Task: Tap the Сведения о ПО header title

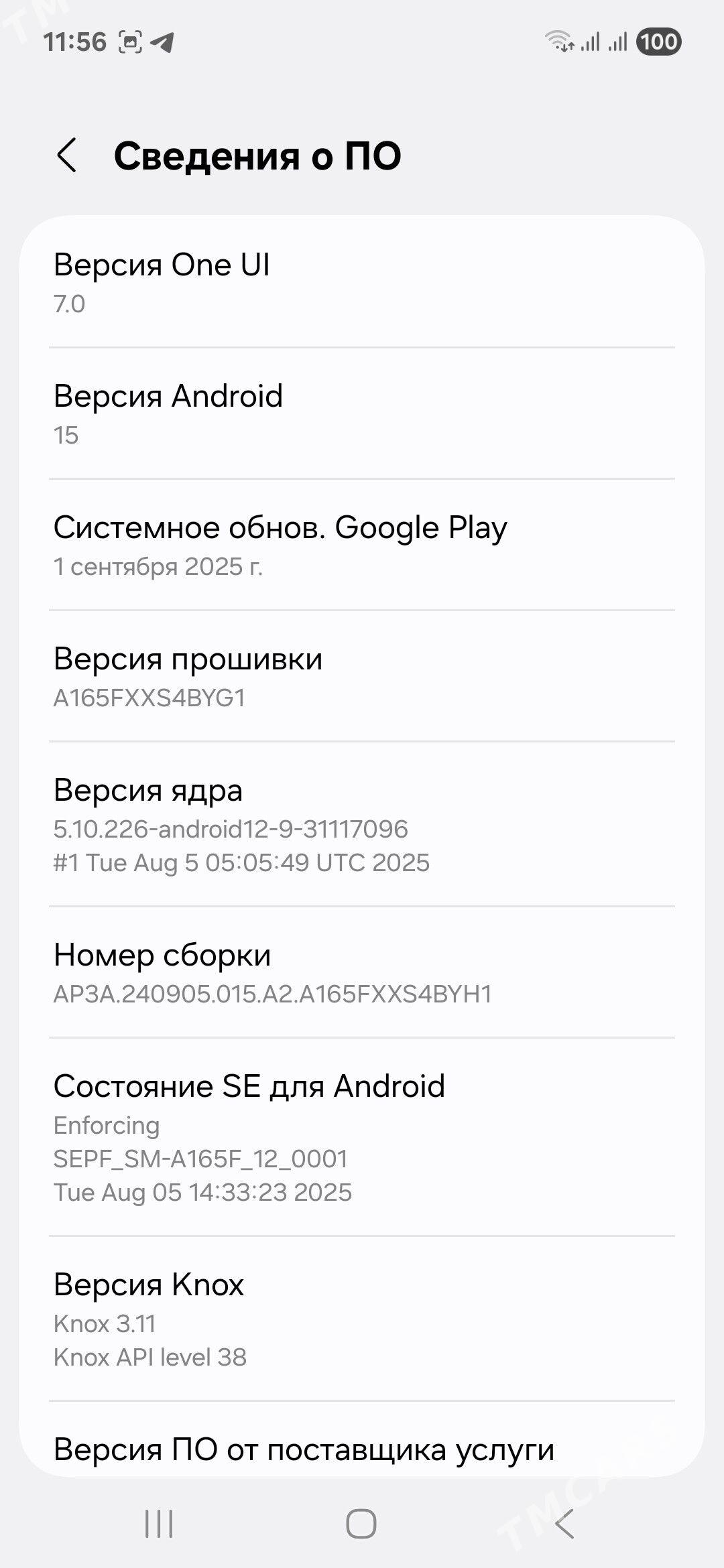Action: coord(258,157)
